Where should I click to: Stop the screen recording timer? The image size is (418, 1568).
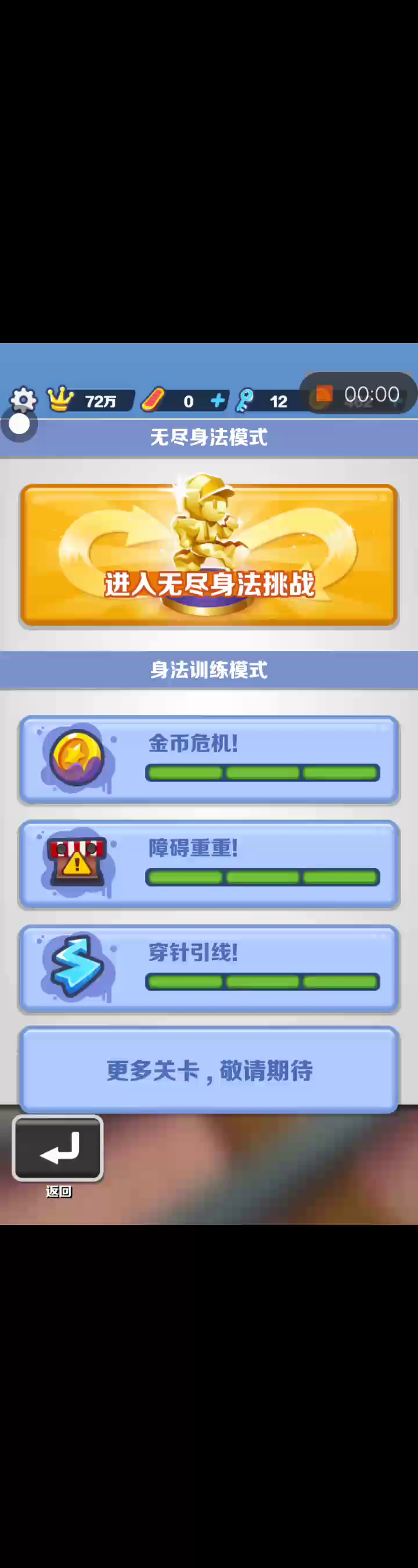[x=324, y=393]
